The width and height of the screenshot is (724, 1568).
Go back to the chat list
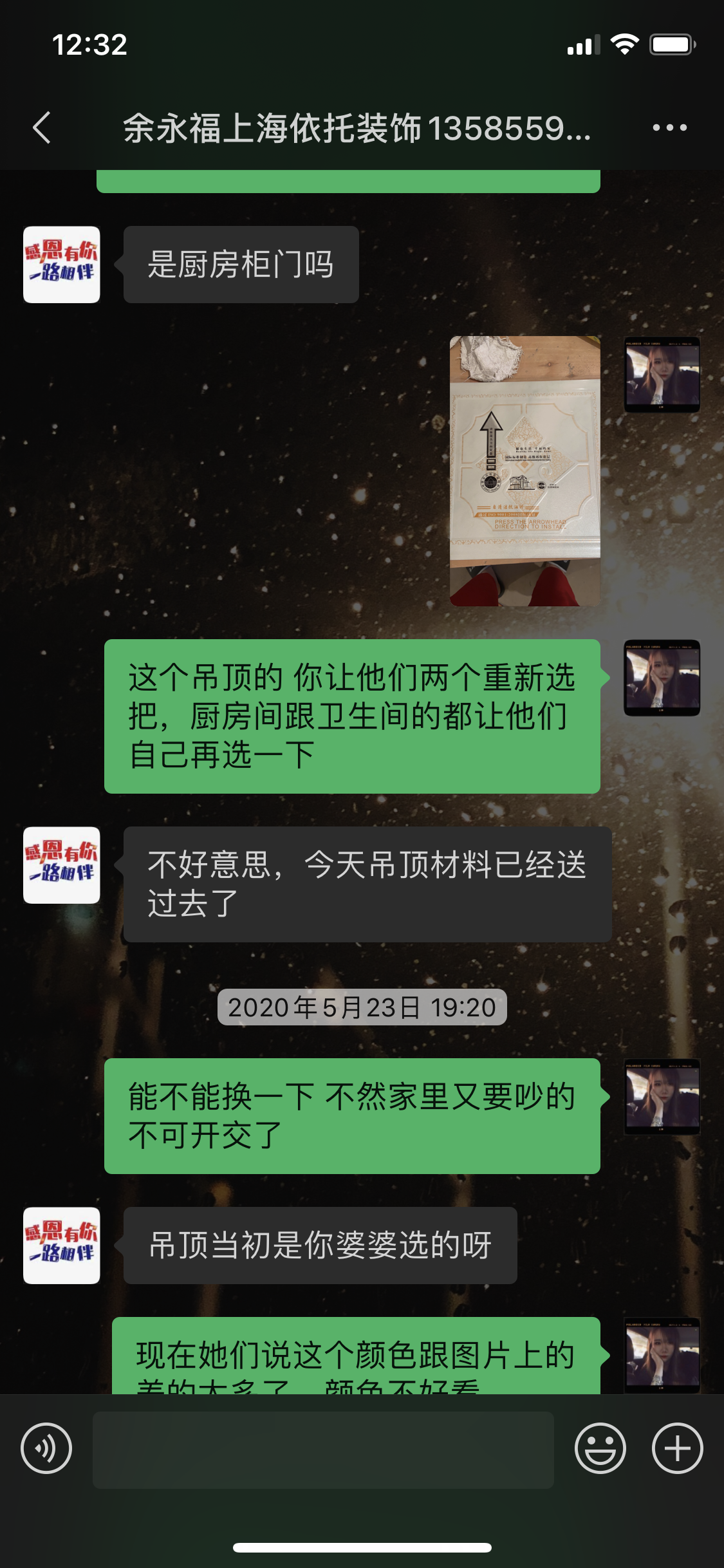coord(42,127)
